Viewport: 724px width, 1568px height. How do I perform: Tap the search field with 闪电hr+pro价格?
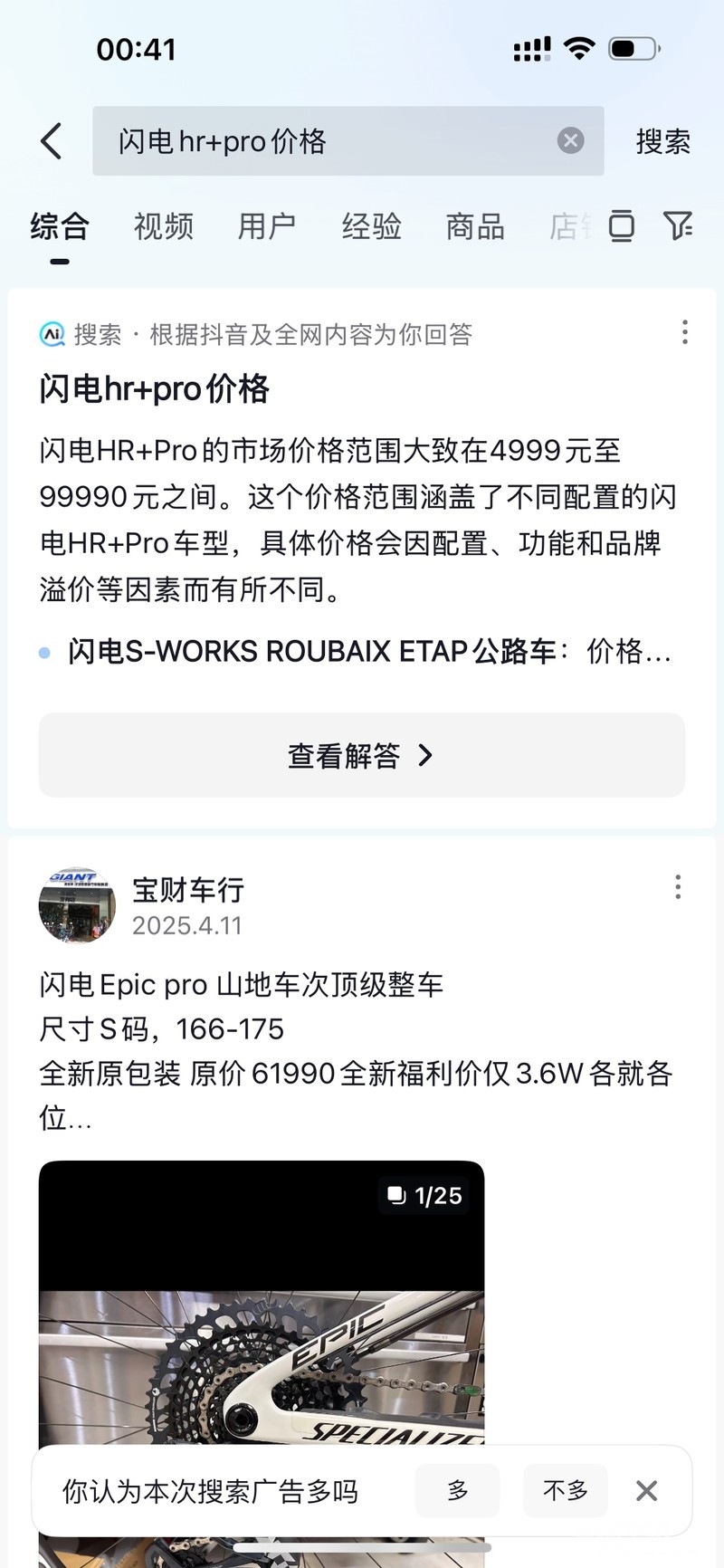[x=326, y=141]
